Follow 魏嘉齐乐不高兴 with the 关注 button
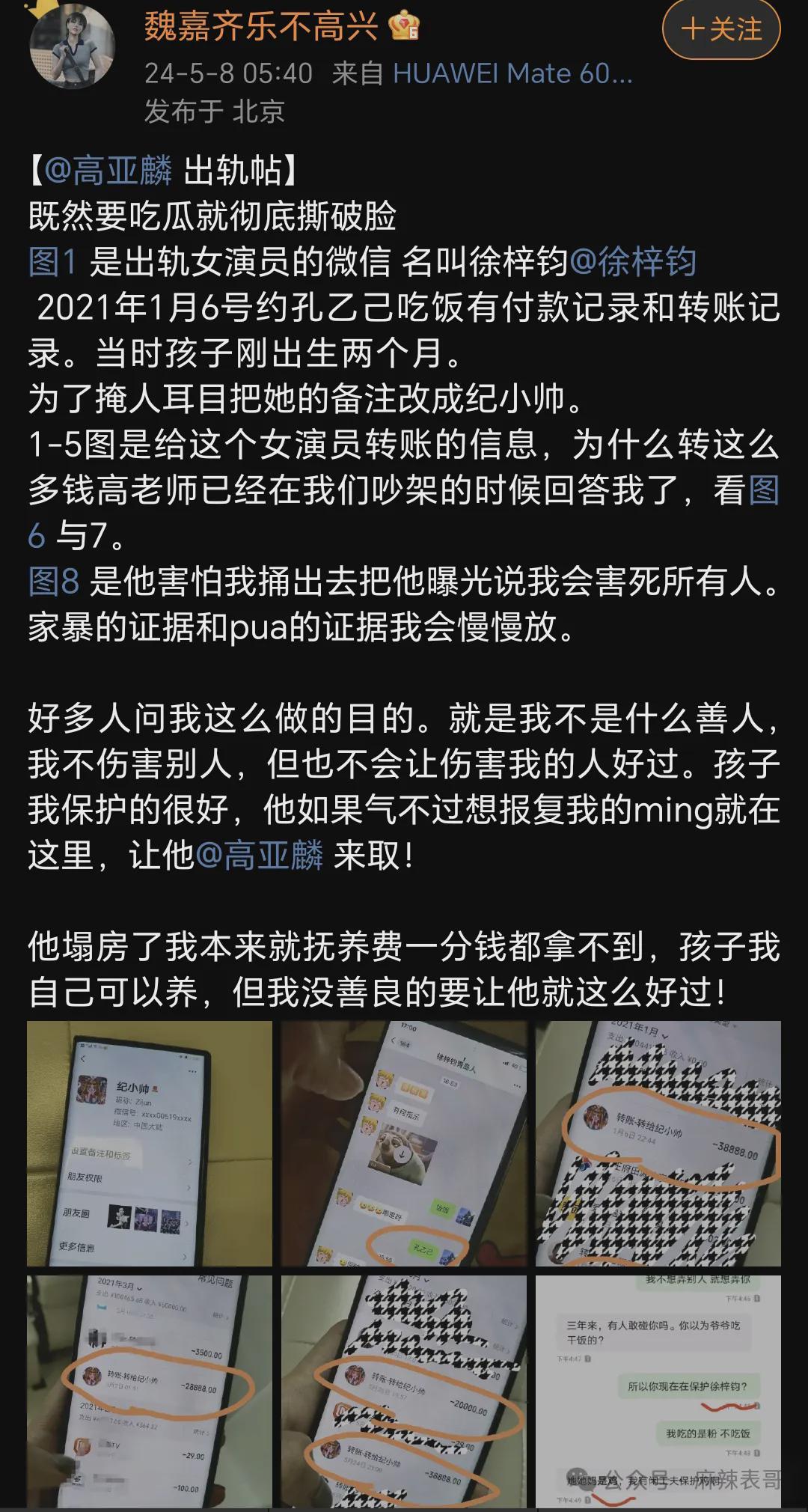 coord(721,29)
